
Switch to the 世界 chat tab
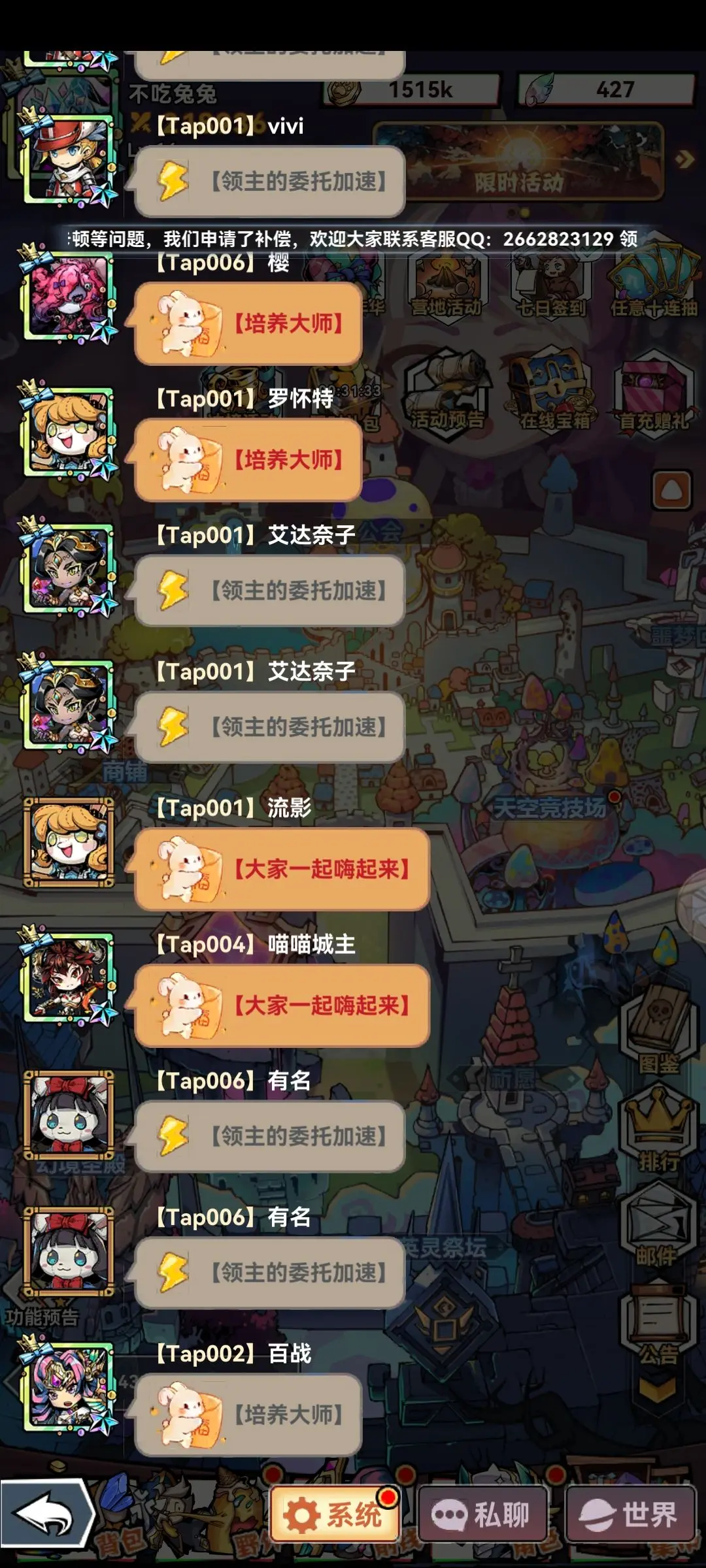point(630,1514)
